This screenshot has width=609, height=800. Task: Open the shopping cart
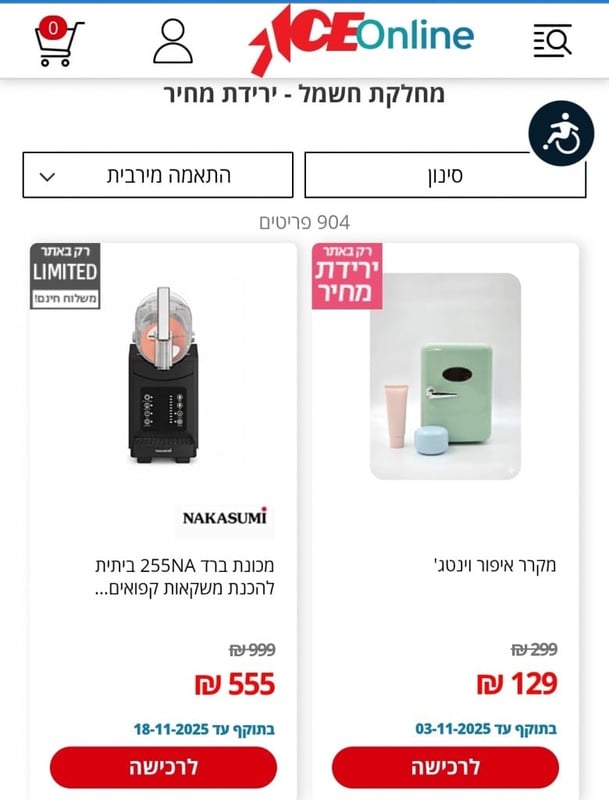coord(58,41)
